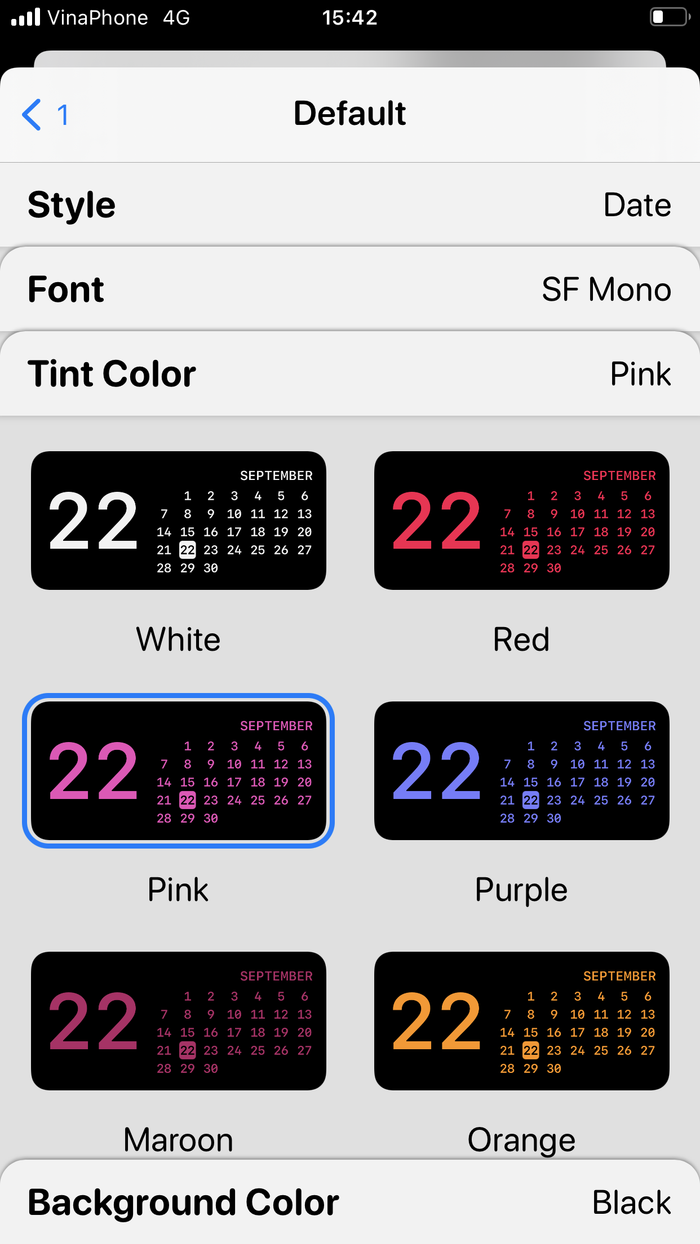Go back to the previous screen
The width and height of the screenshot is (700, 1244).
tap(45, 114)
